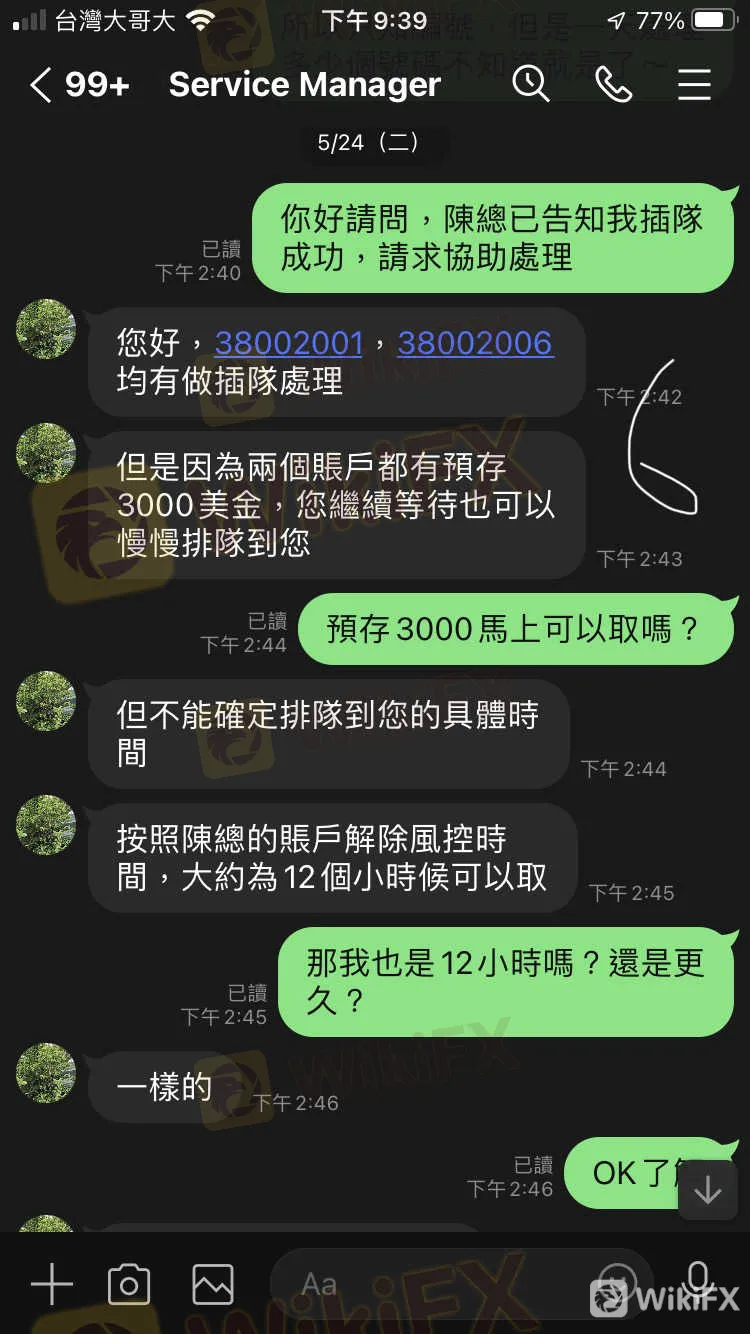Image resolution: width=750 pixels, height=1334 pixels.
Task: Tap the message input field Aa
Action: tap(400, 1283)
